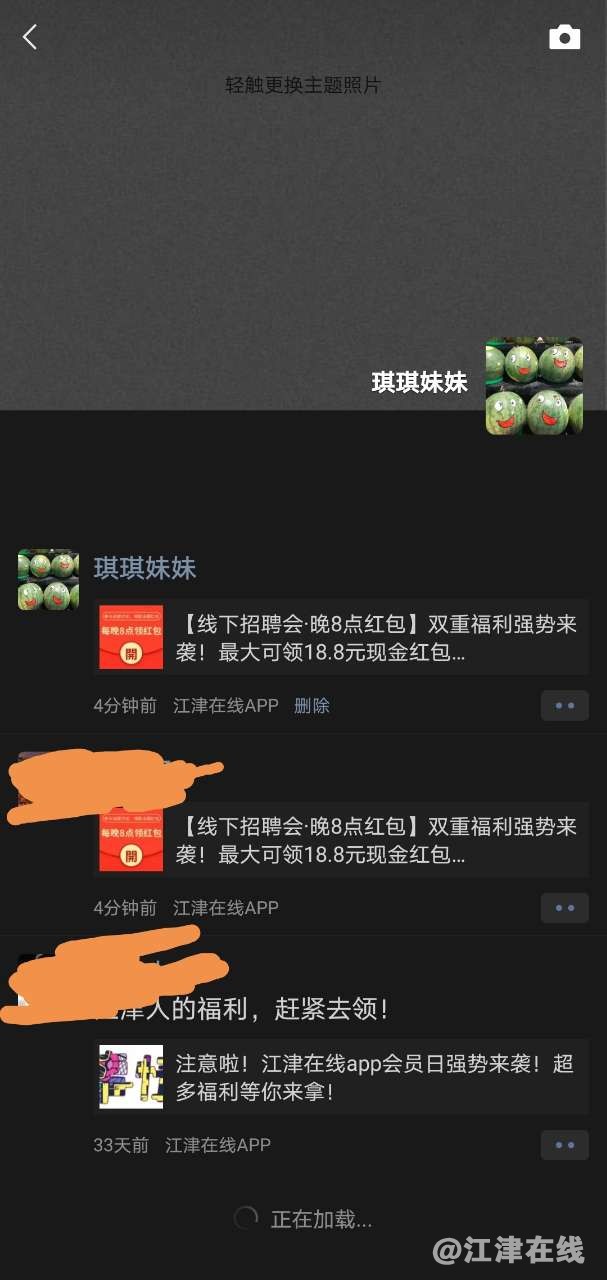The height and width of the screenshot is (1280, 607).
Task: Delete 琪琪妹妹's post with 删除
Action: pyautogui.click(x=312, y=706)
